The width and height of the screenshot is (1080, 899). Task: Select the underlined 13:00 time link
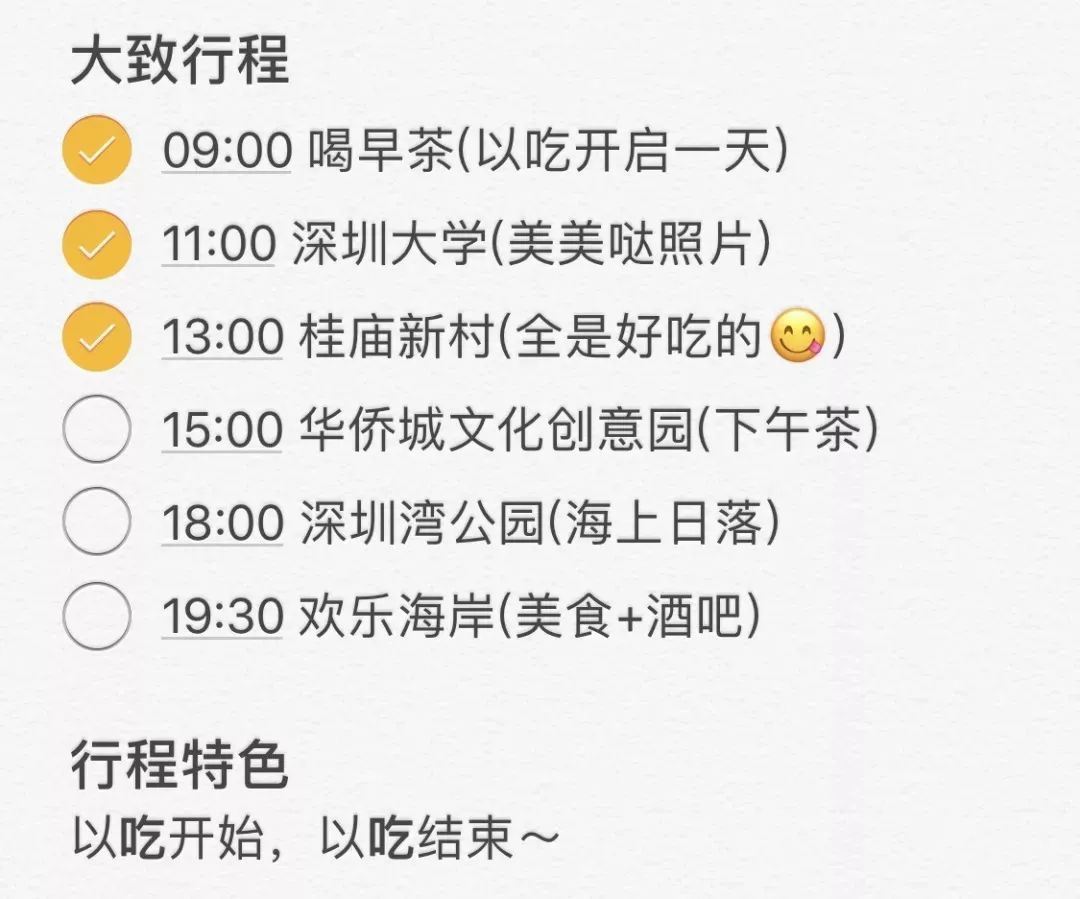[222, 338]
